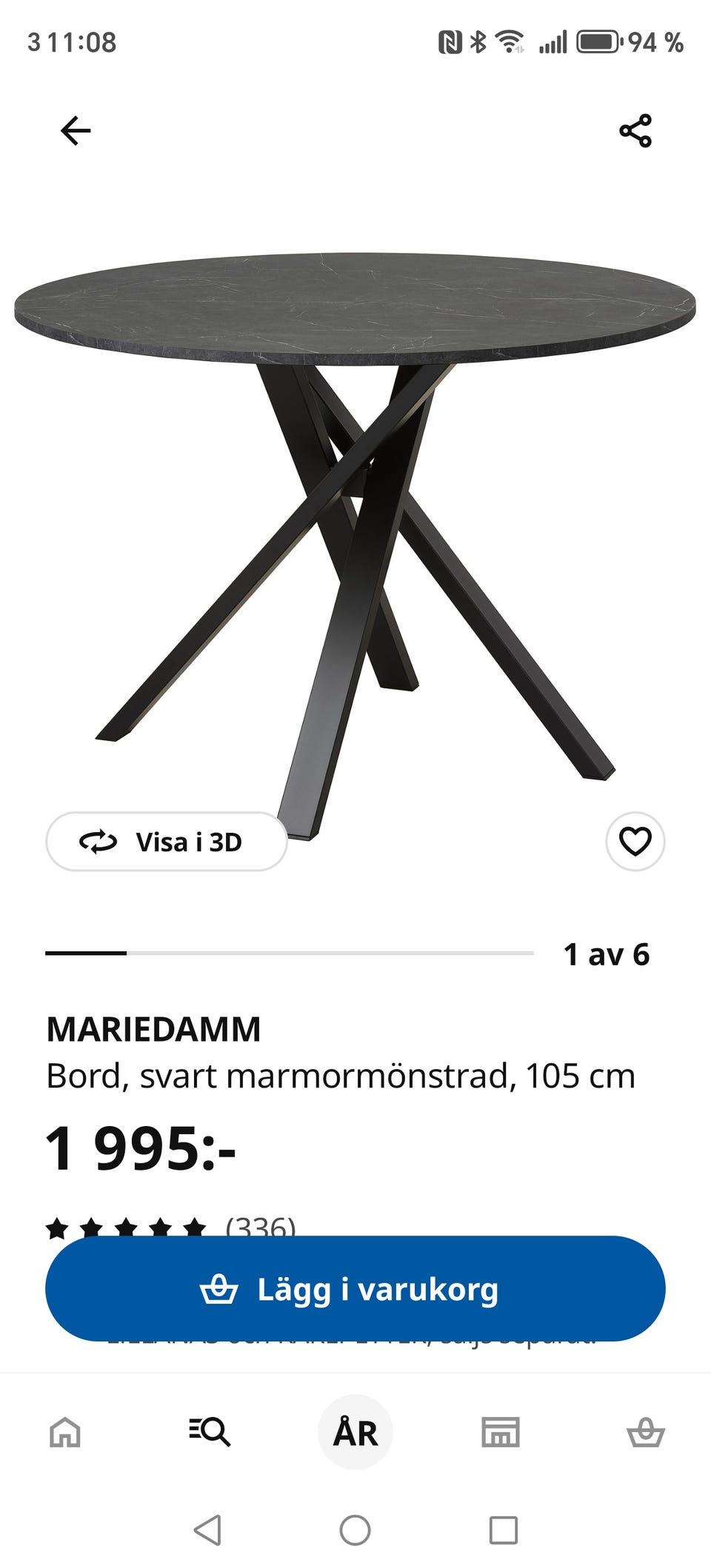Open the Visa i 3D view
This screenshot has width=711, height=1568.
167,842
